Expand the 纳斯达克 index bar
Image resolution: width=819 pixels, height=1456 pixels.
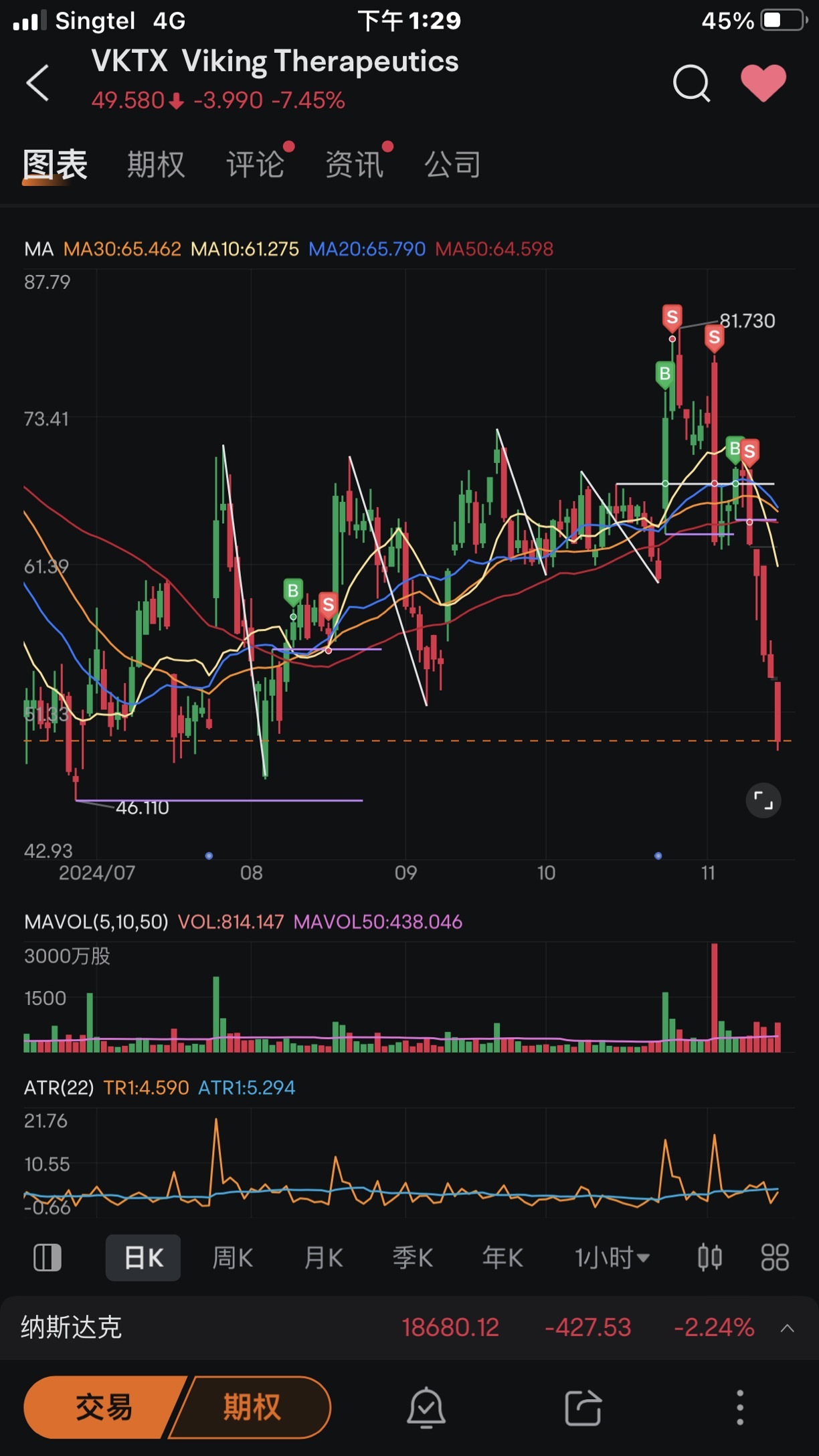(788, 1328)
